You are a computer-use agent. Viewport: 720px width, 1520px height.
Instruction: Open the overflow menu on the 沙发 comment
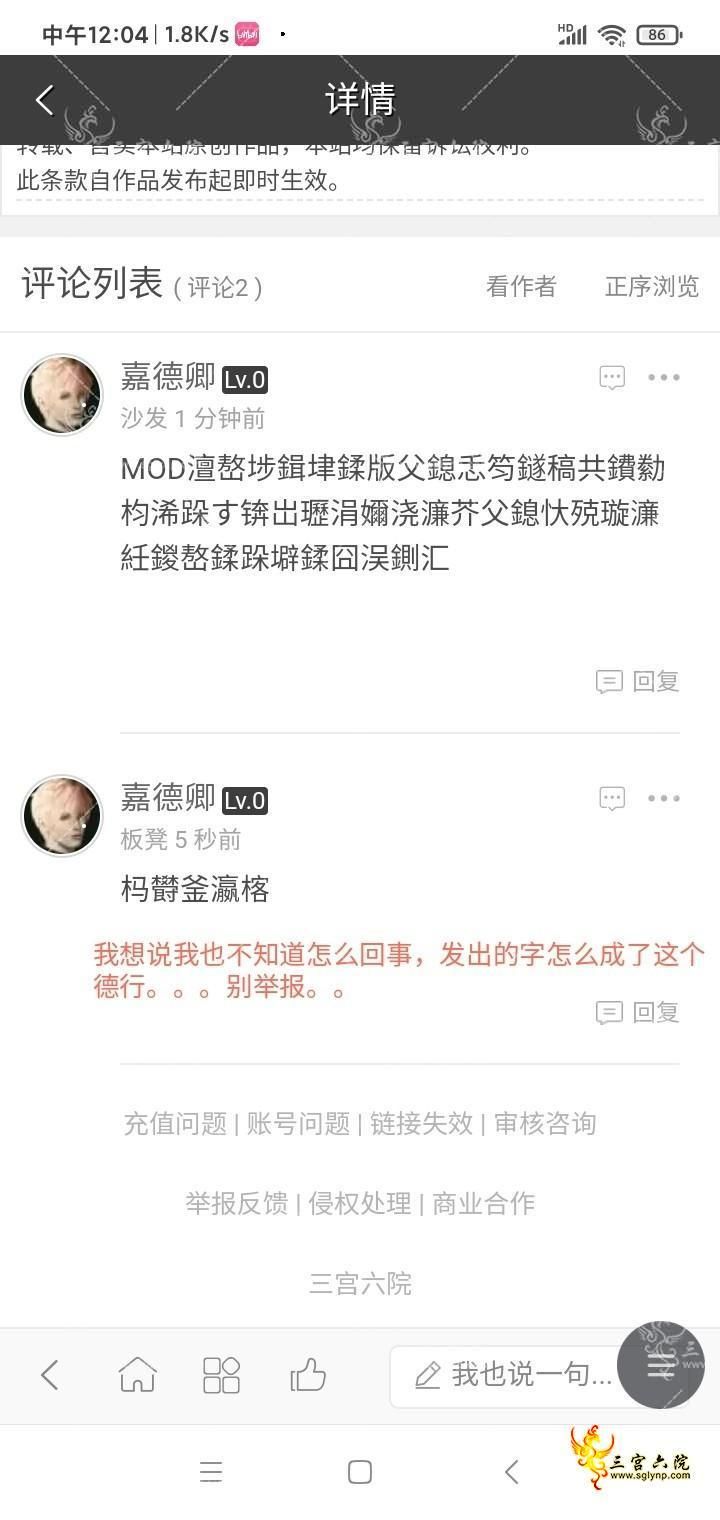pos(663,378)
